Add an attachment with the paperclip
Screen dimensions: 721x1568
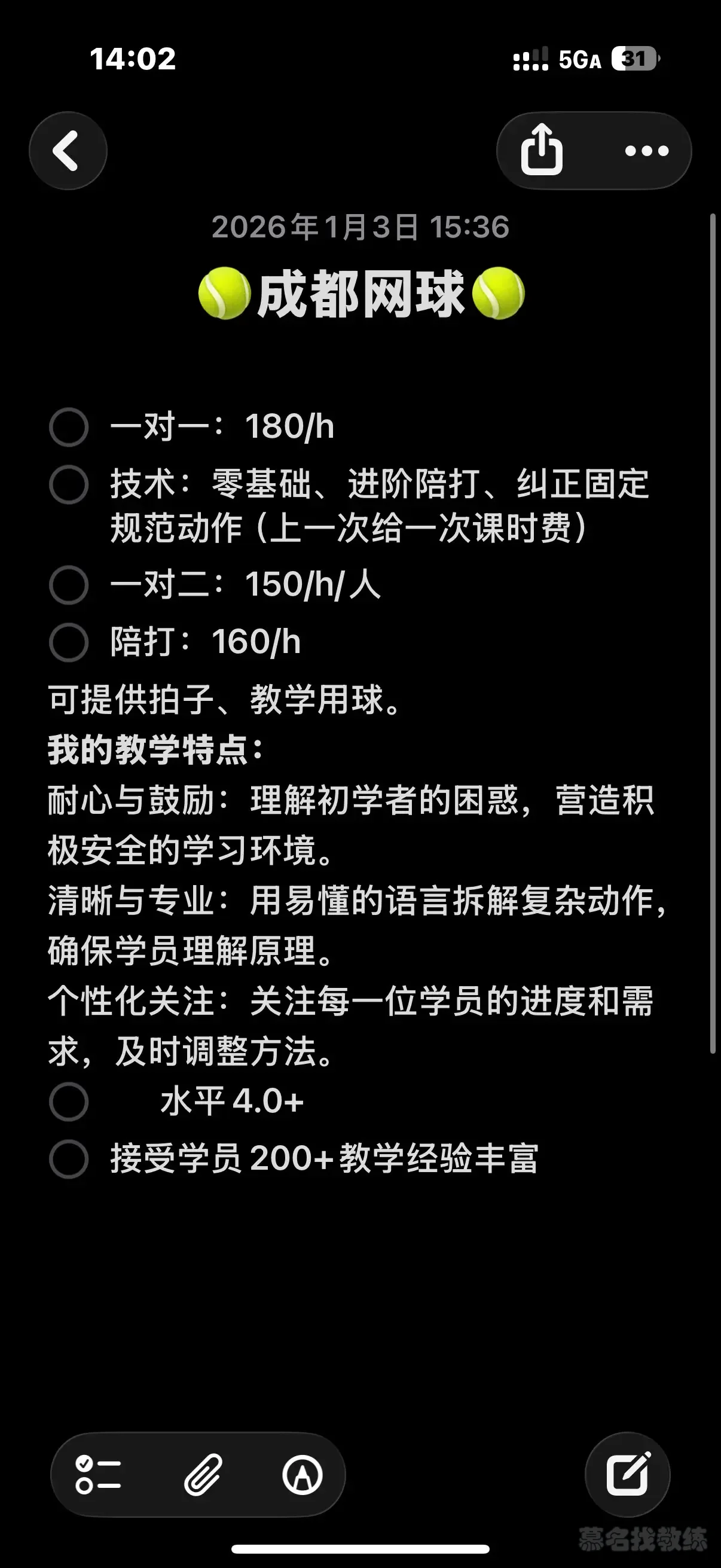click(203, 1475)
